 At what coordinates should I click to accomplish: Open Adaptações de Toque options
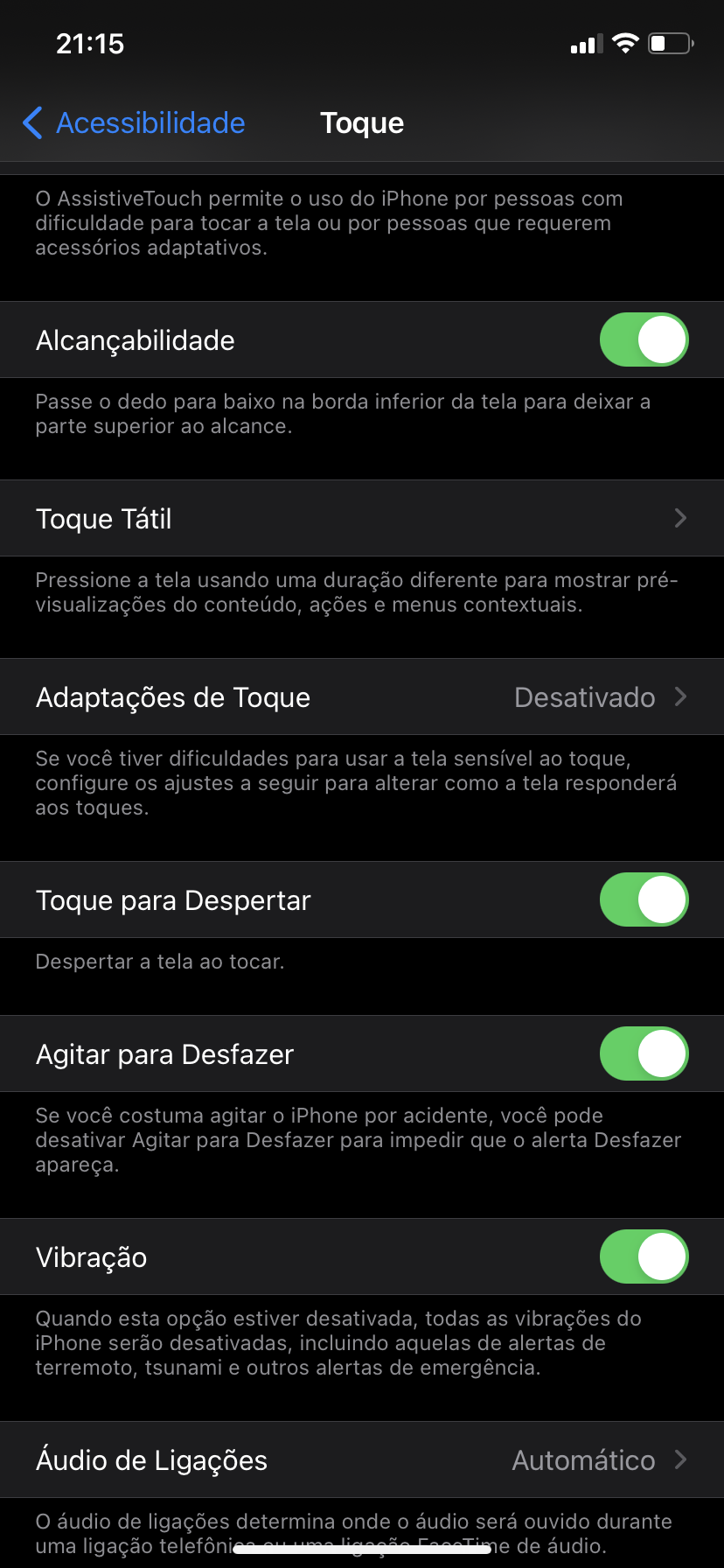click(x=362, y=697)
